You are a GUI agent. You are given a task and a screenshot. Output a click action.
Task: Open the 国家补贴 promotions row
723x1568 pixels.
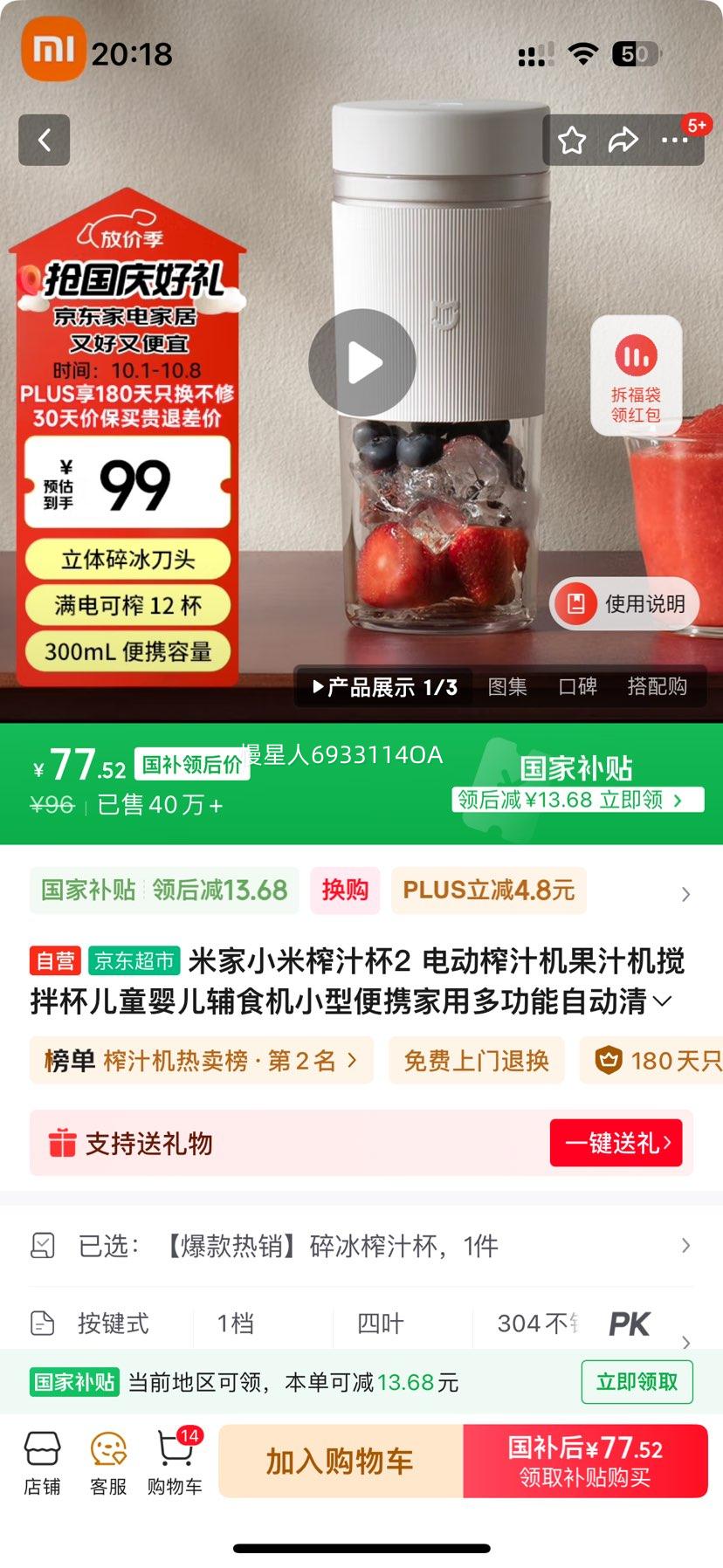pyautogui.click(x=358, y=891)
